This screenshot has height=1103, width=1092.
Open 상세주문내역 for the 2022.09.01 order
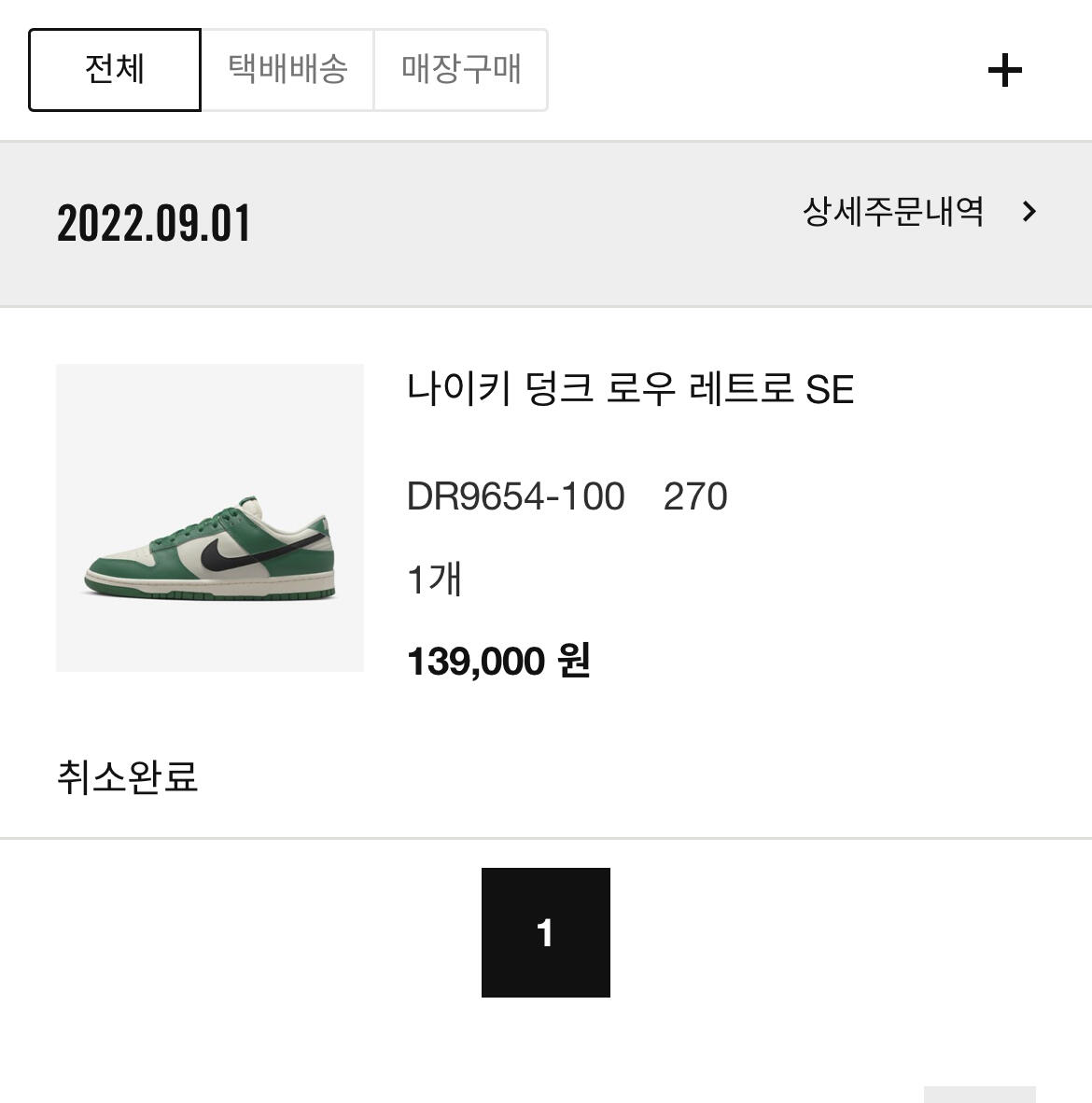pyautogui.click(x=918, y=212)
